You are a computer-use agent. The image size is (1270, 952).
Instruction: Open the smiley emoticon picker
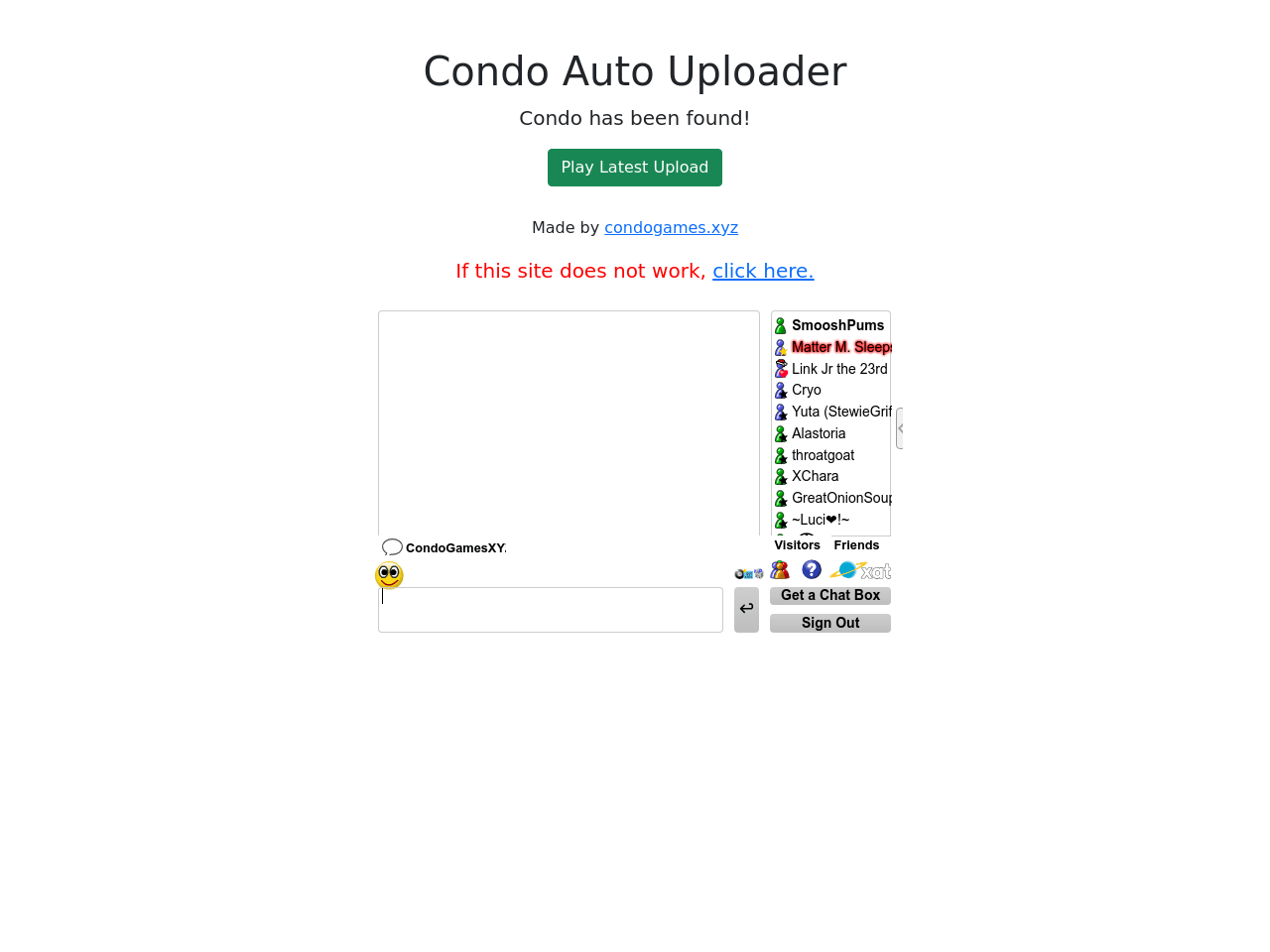[x=389, y=575]
